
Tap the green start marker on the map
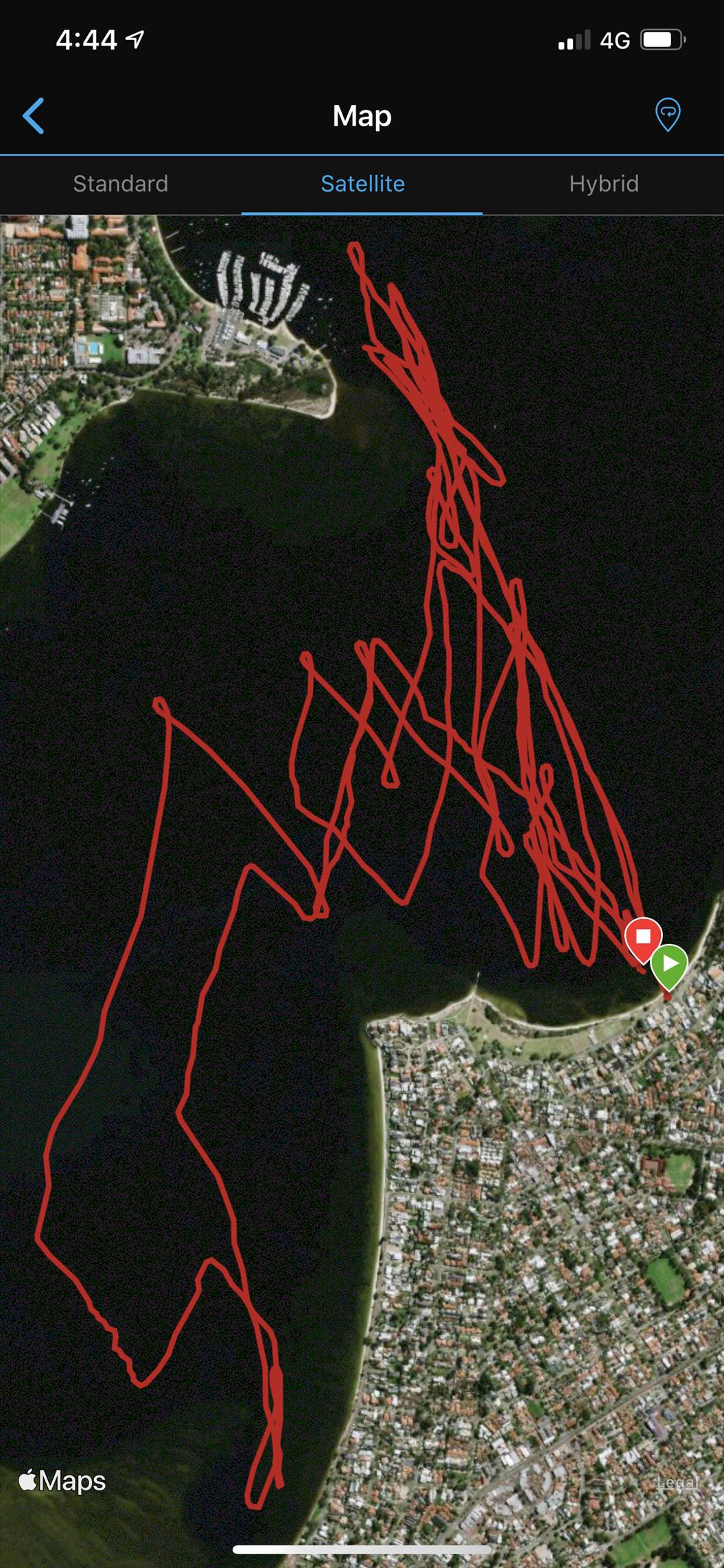coord(669,964)
